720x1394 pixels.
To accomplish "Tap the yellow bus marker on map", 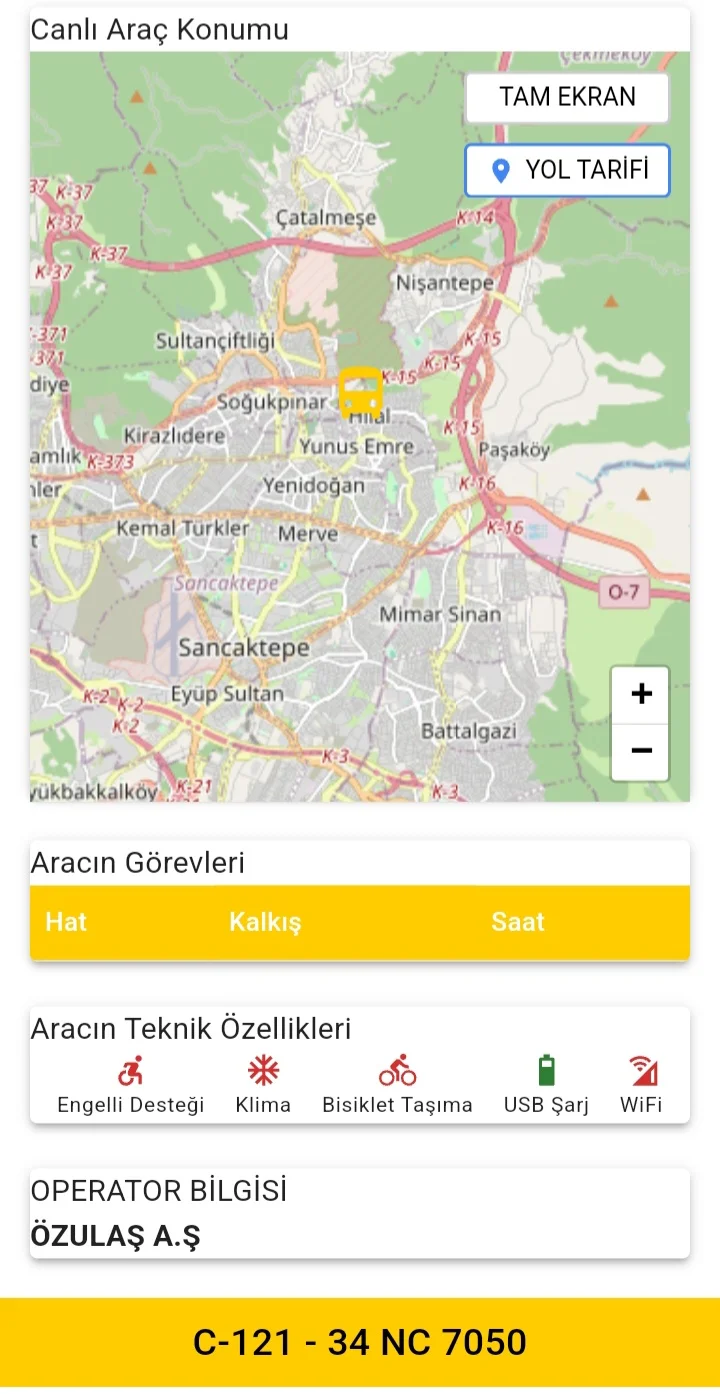I will click(x=360, y=392).
